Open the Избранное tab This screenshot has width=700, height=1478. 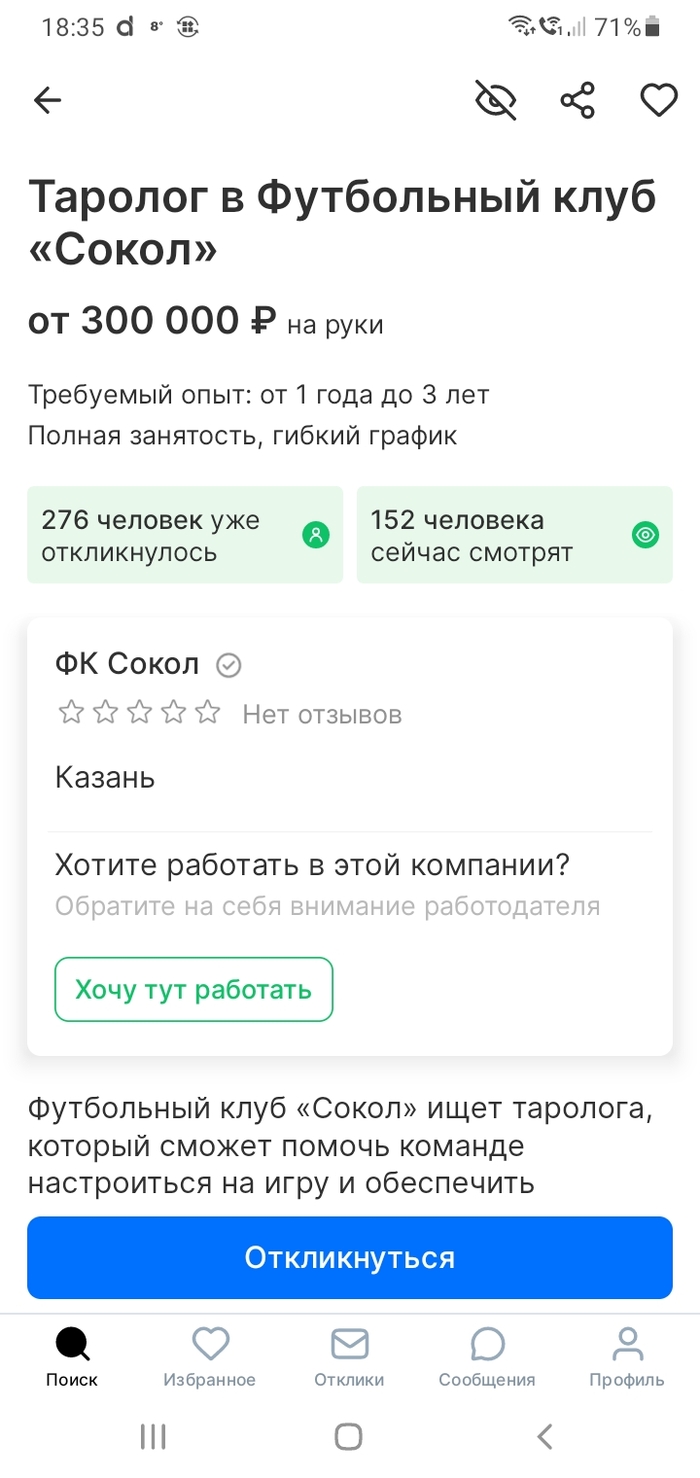pyautogui.click(x=210, y=1357)
